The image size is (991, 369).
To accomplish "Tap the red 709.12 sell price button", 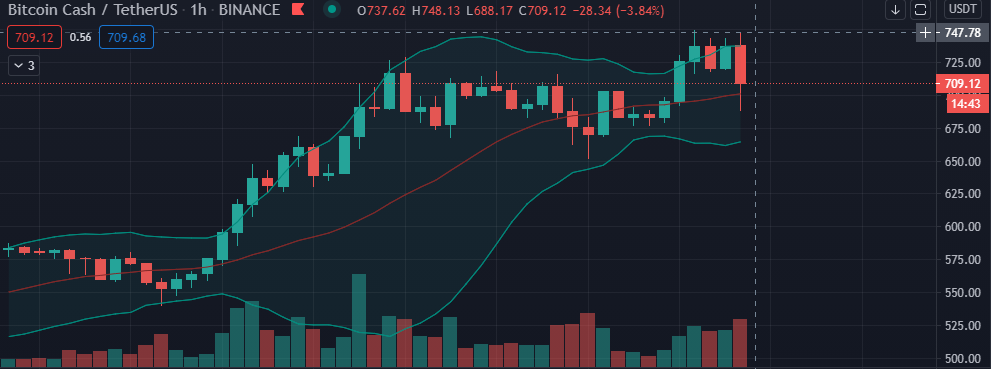I will pyautogui.click(x=34, y=37).
